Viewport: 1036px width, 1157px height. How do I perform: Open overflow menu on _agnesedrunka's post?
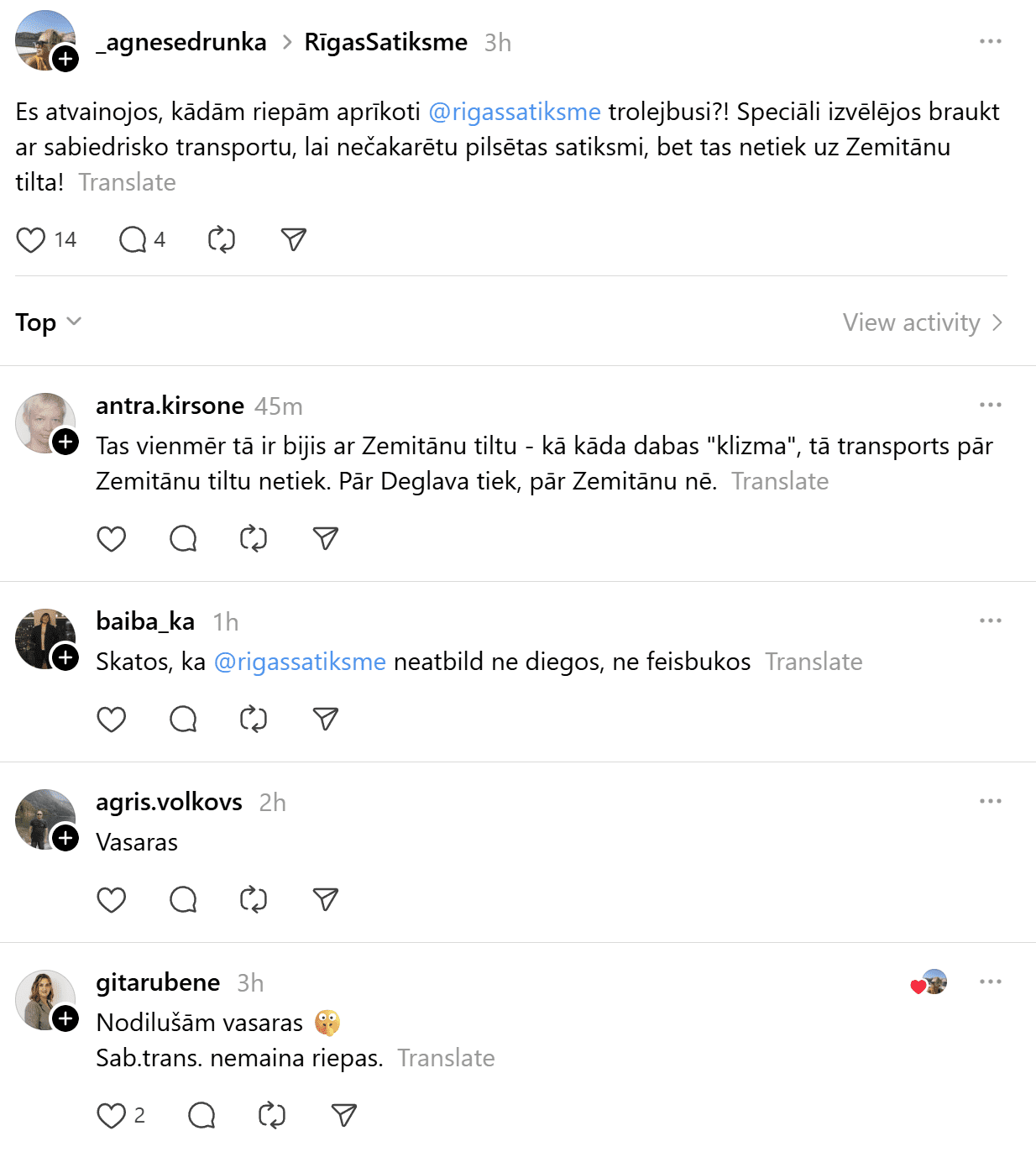coord(990,41)
